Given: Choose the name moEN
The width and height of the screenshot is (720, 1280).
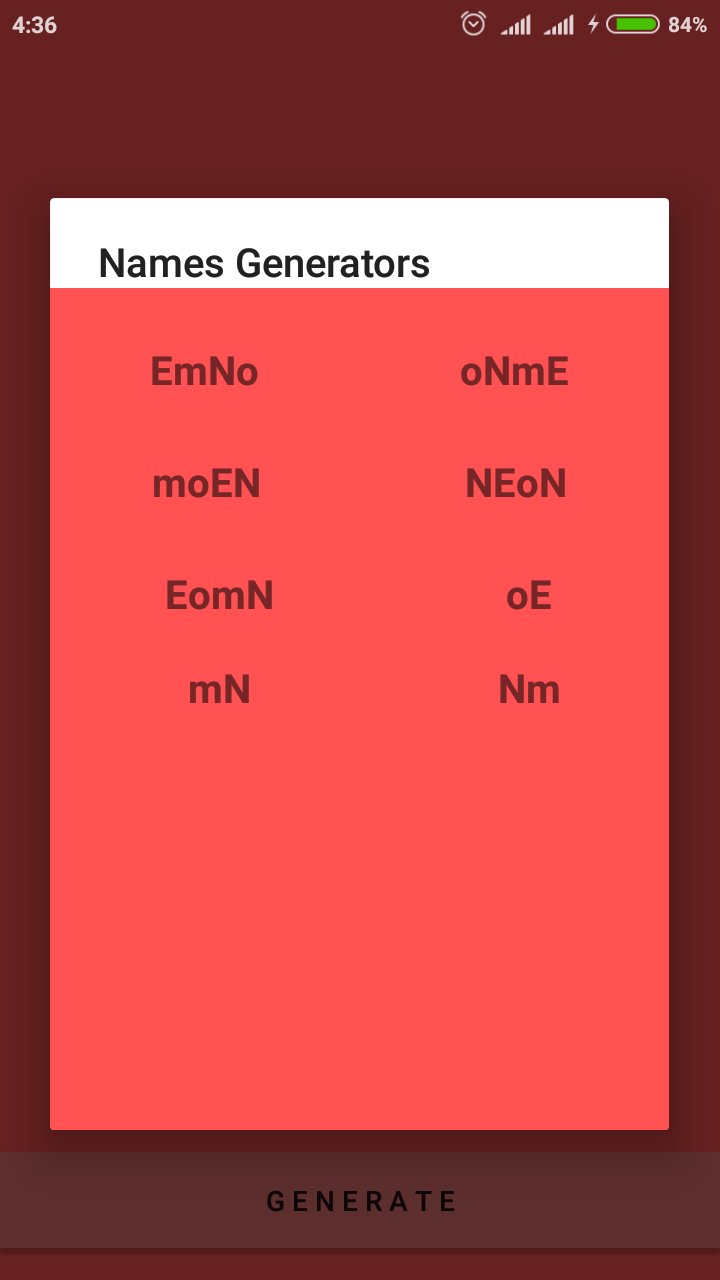Looking at the screenshot, I should (x=206, y=483).
